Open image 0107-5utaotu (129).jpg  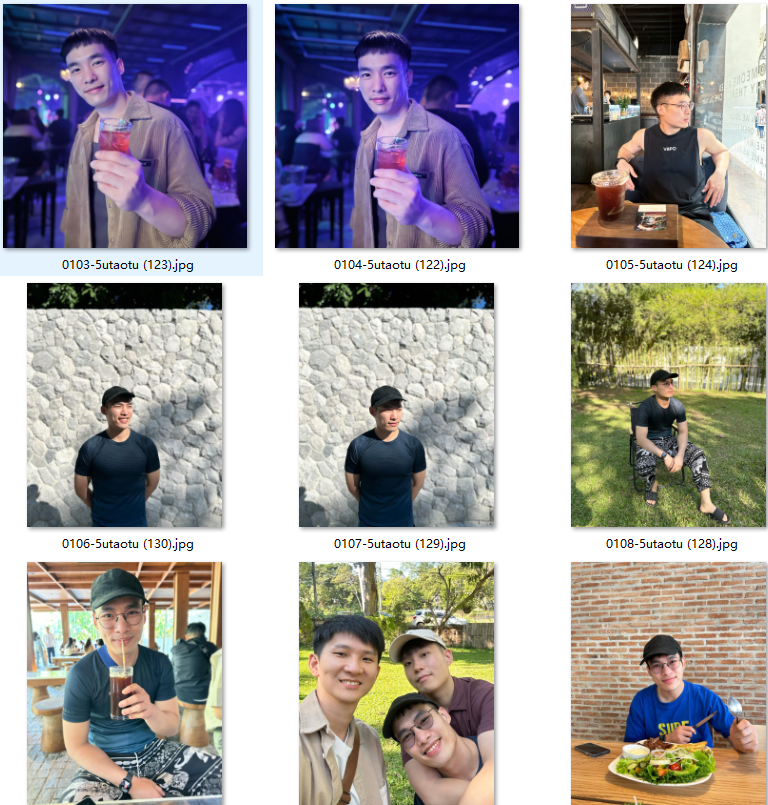click(397, 405)
